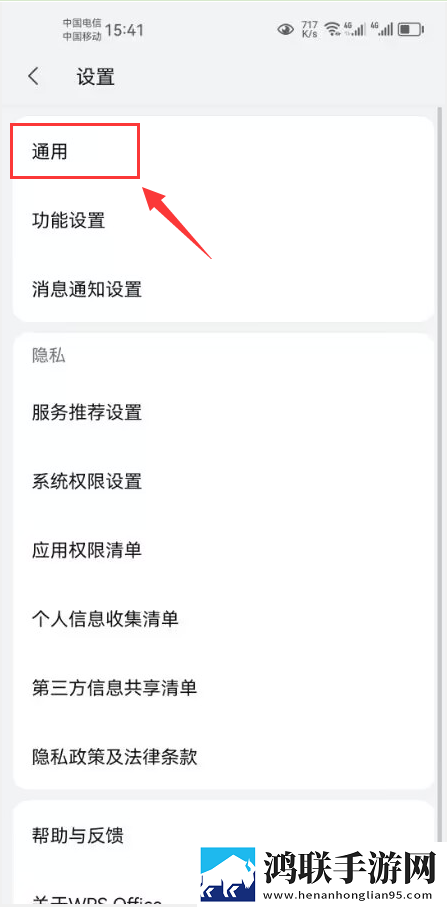Open 服务推荐设置
Screen dimensions: 447x907
pos(223,413)
